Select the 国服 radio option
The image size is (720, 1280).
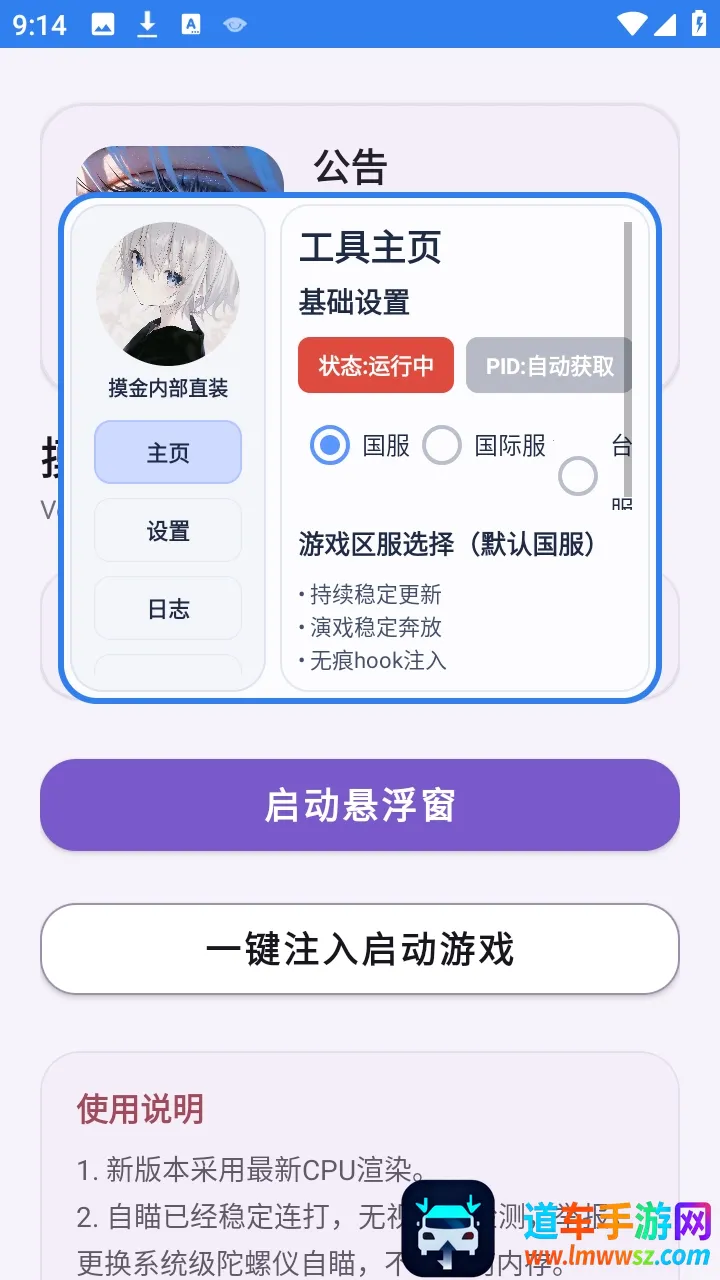tap(330, 445)
